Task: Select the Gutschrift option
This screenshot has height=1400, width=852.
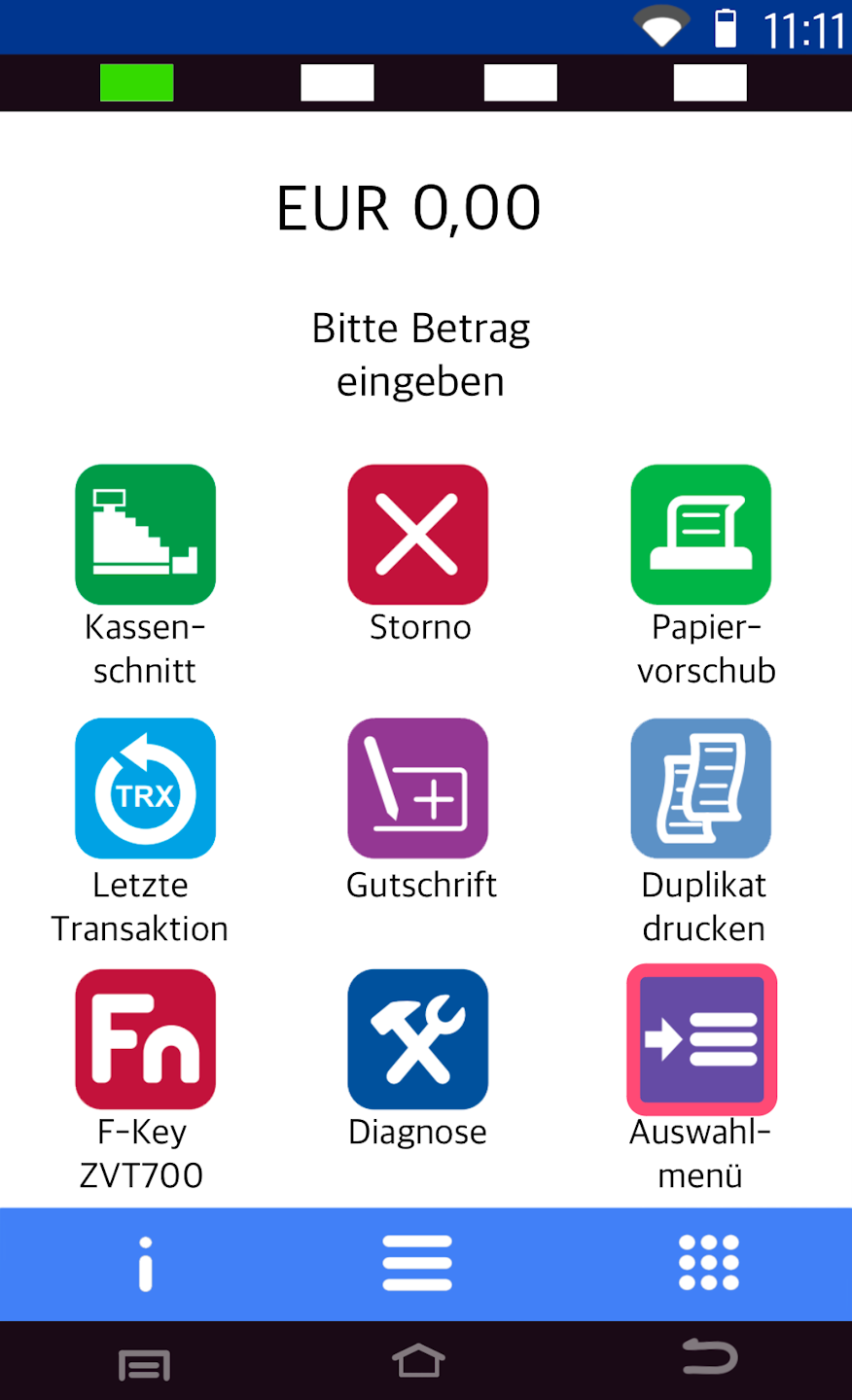Action: (x=418, y=788)
